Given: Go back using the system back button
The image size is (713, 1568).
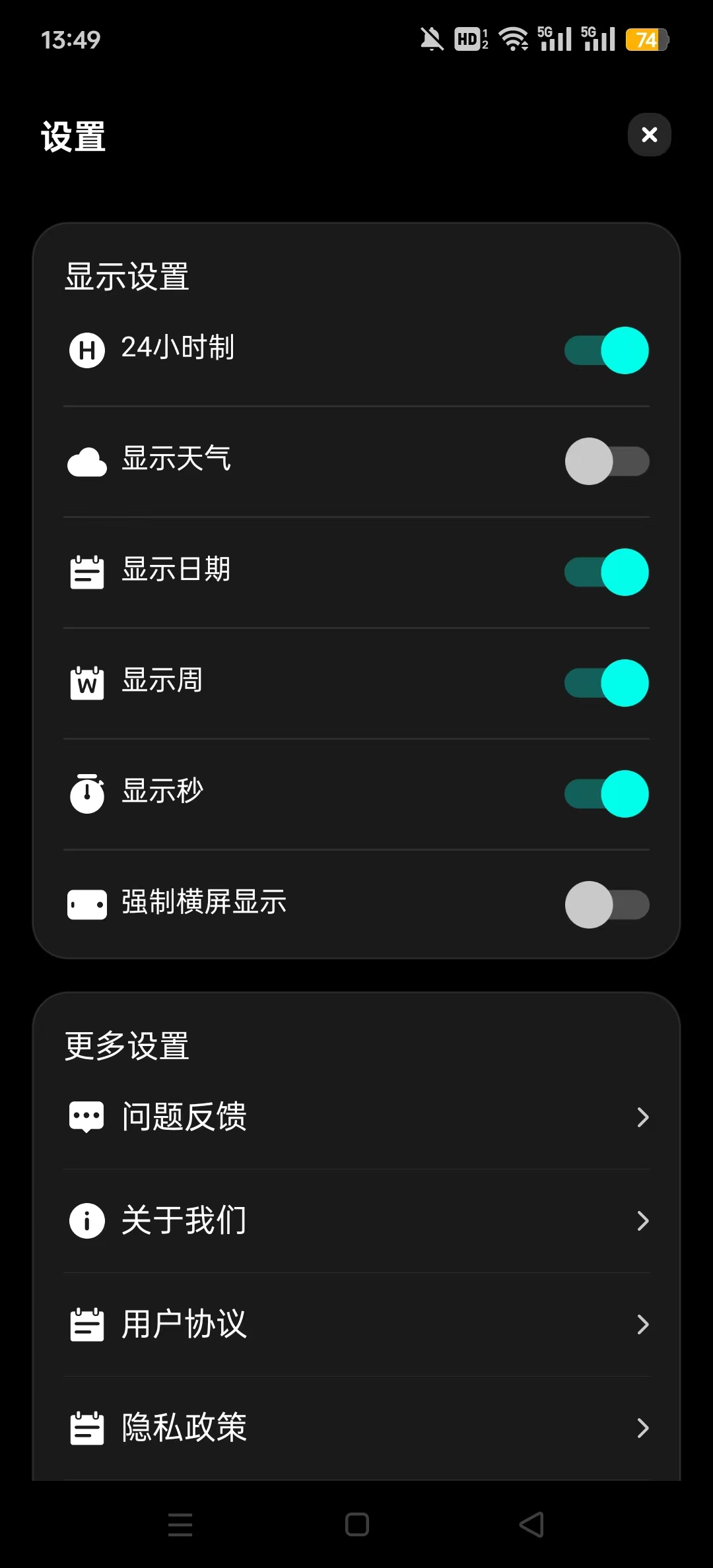Looking at the screenshot, I should click(x=531, y=1524).
